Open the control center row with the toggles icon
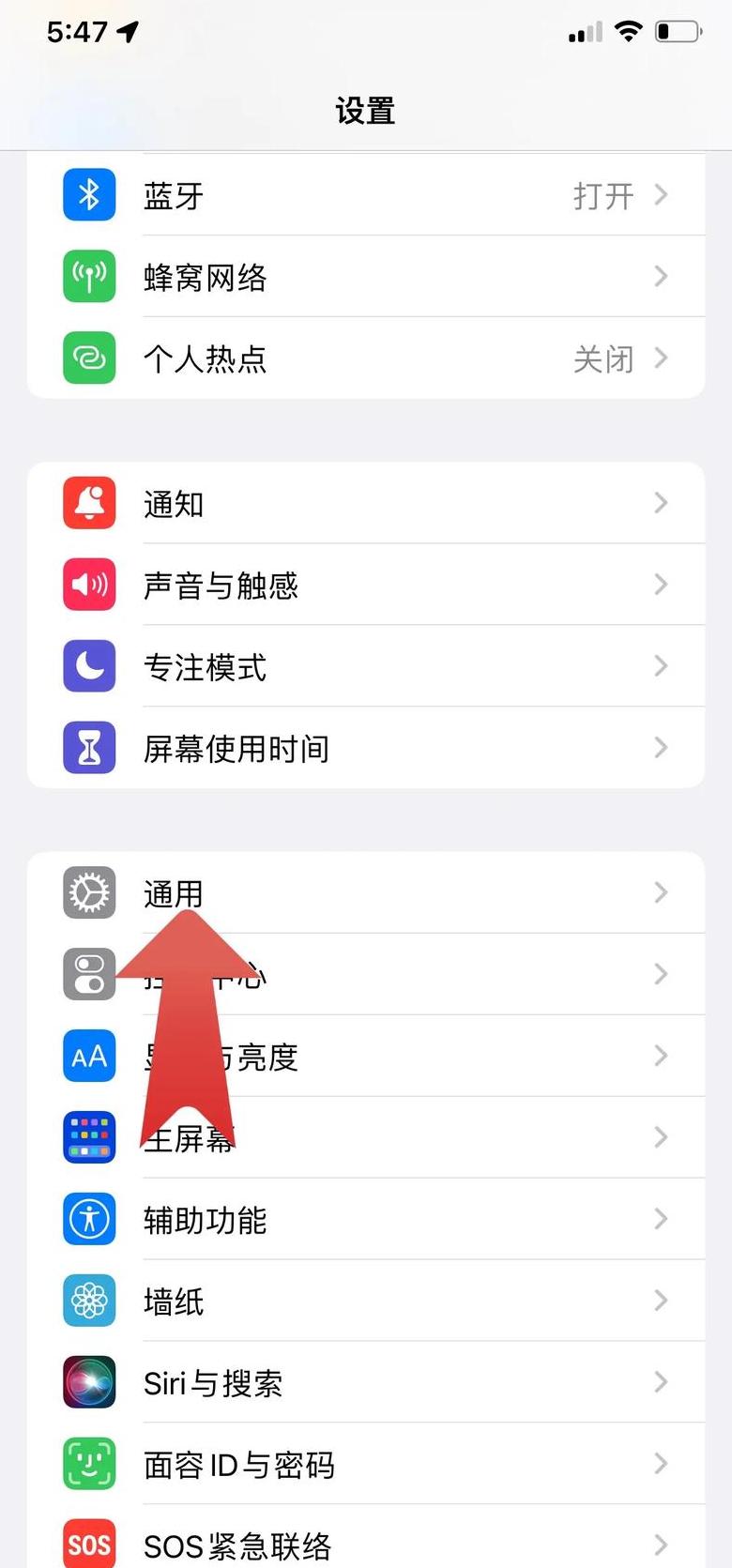 tap(422, 975)
